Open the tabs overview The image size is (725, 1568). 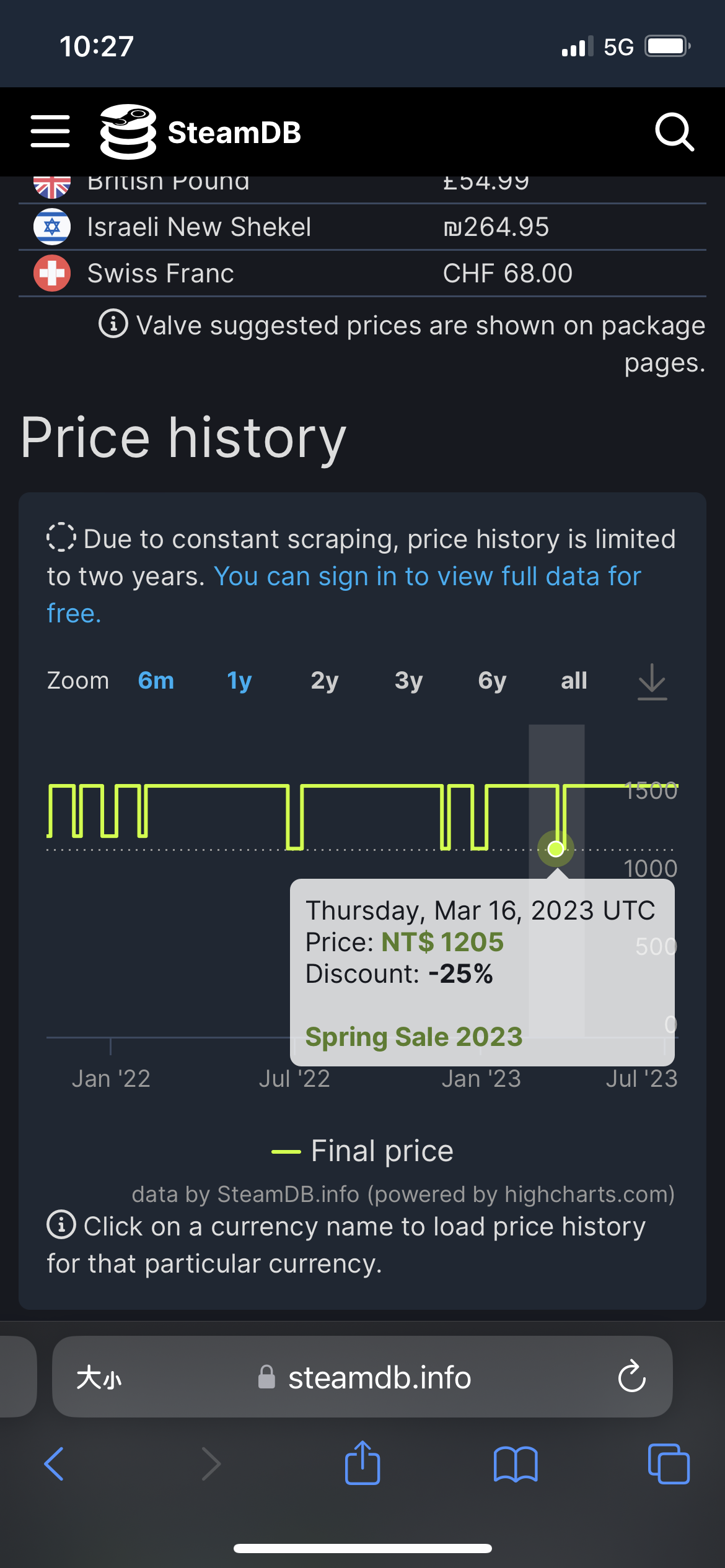click(x=669, y=1464)
